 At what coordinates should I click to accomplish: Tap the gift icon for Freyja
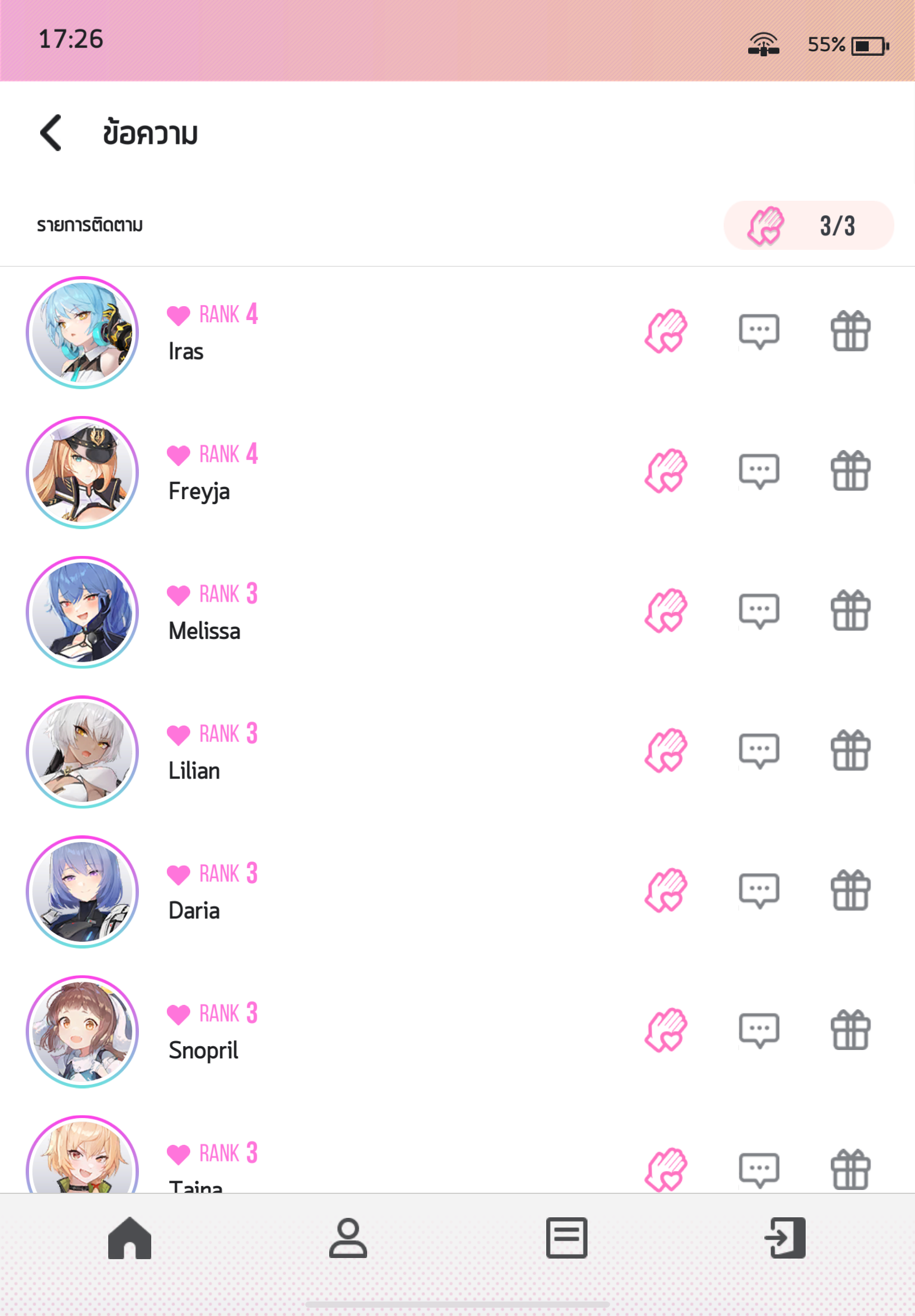tap(850, 471)
